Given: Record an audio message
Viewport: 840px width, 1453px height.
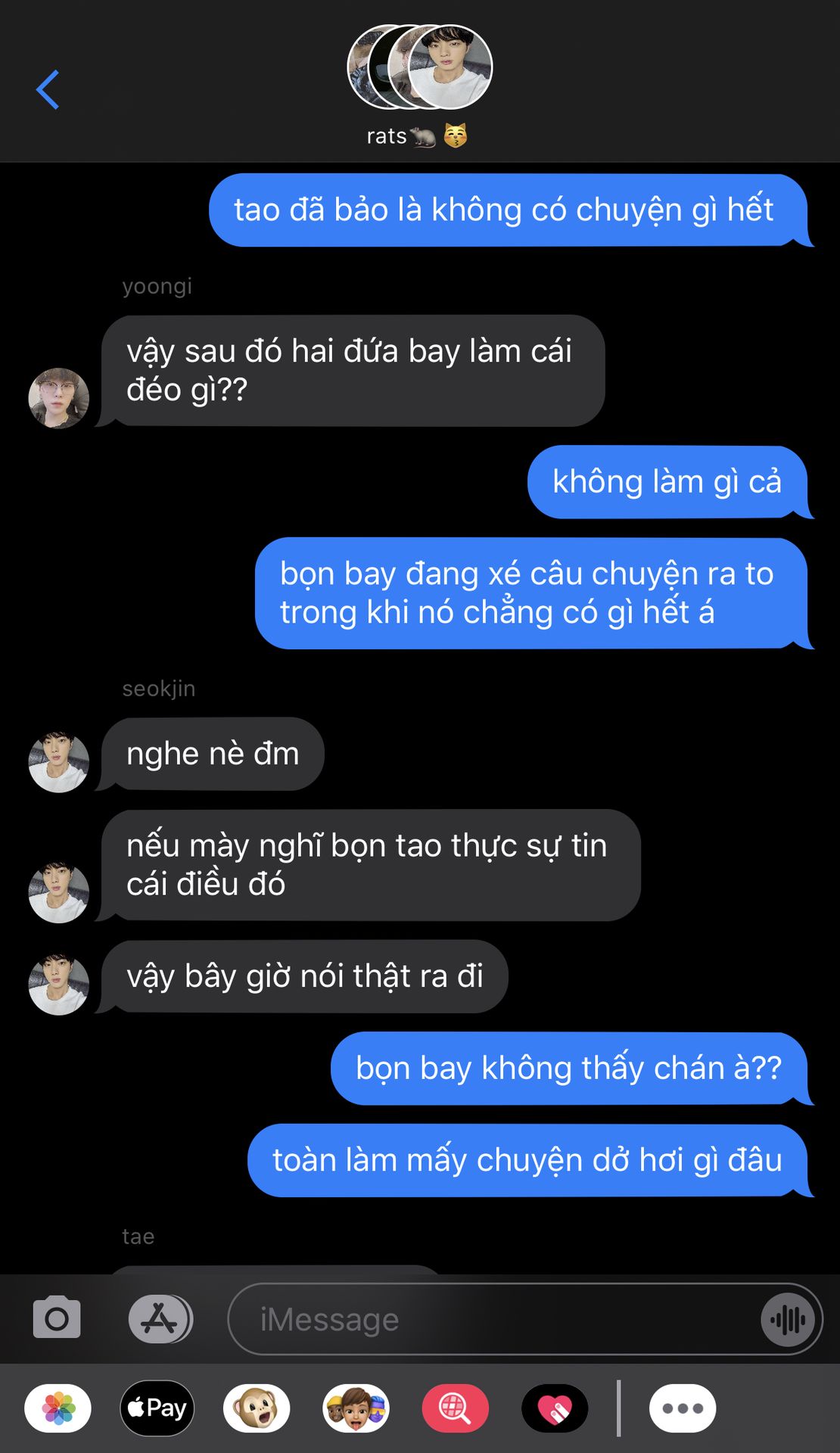Looking at the screenshot, I should 788,1320.
